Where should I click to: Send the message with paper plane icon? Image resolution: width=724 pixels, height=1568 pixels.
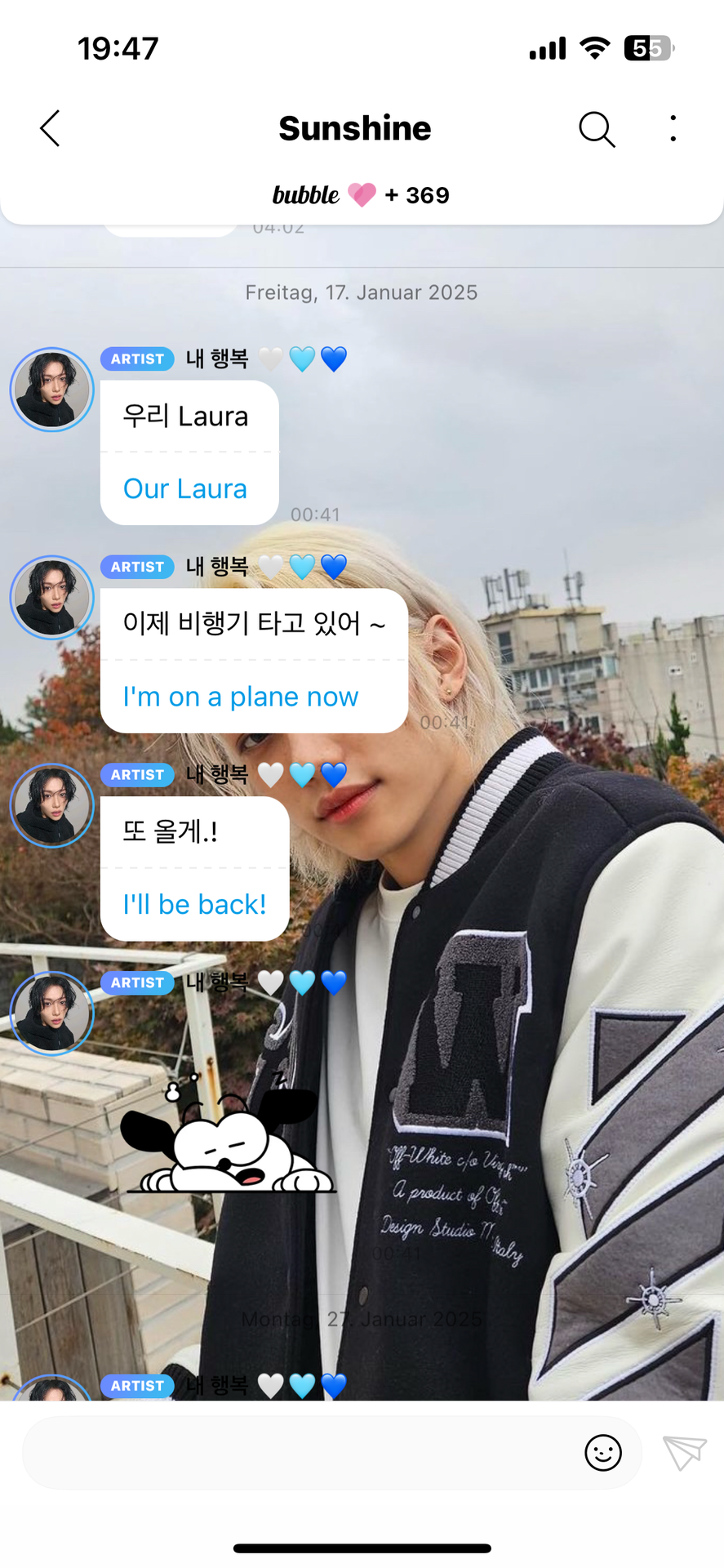pyautogui.click(x=684, y=1453)
